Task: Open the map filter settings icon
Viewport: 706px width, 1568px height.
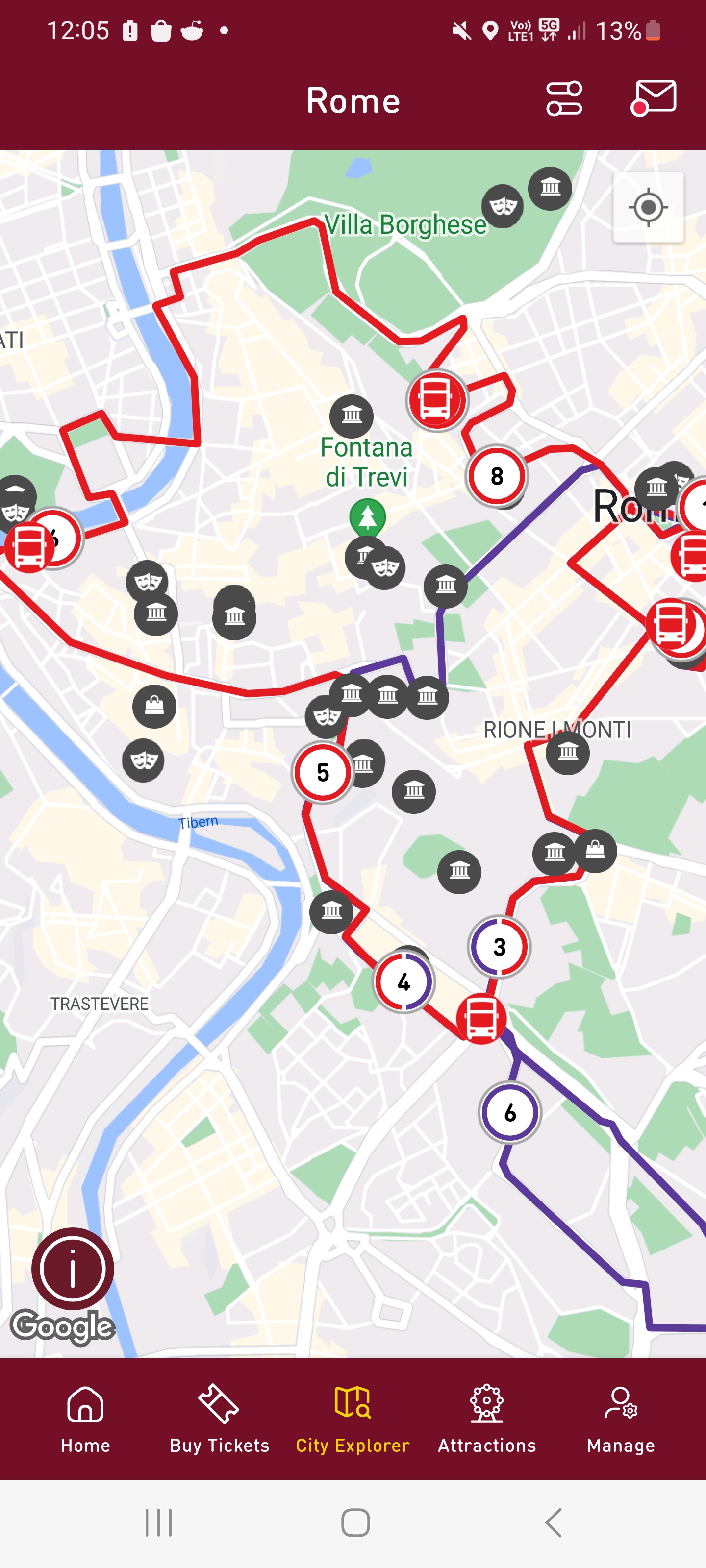Action: click(x=564, y=98)
